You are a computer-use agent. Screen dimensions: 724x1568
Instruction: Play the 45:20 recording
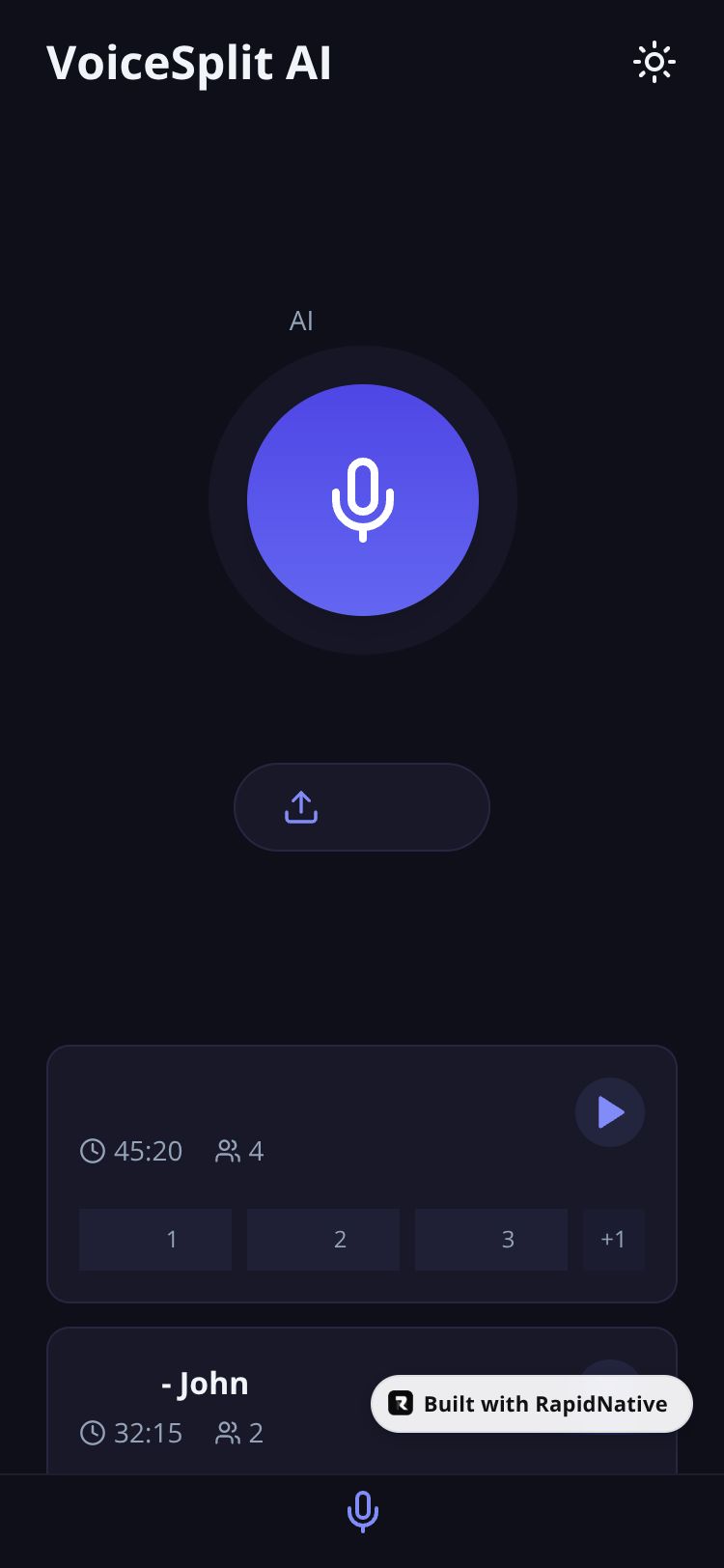point(610,1112)
